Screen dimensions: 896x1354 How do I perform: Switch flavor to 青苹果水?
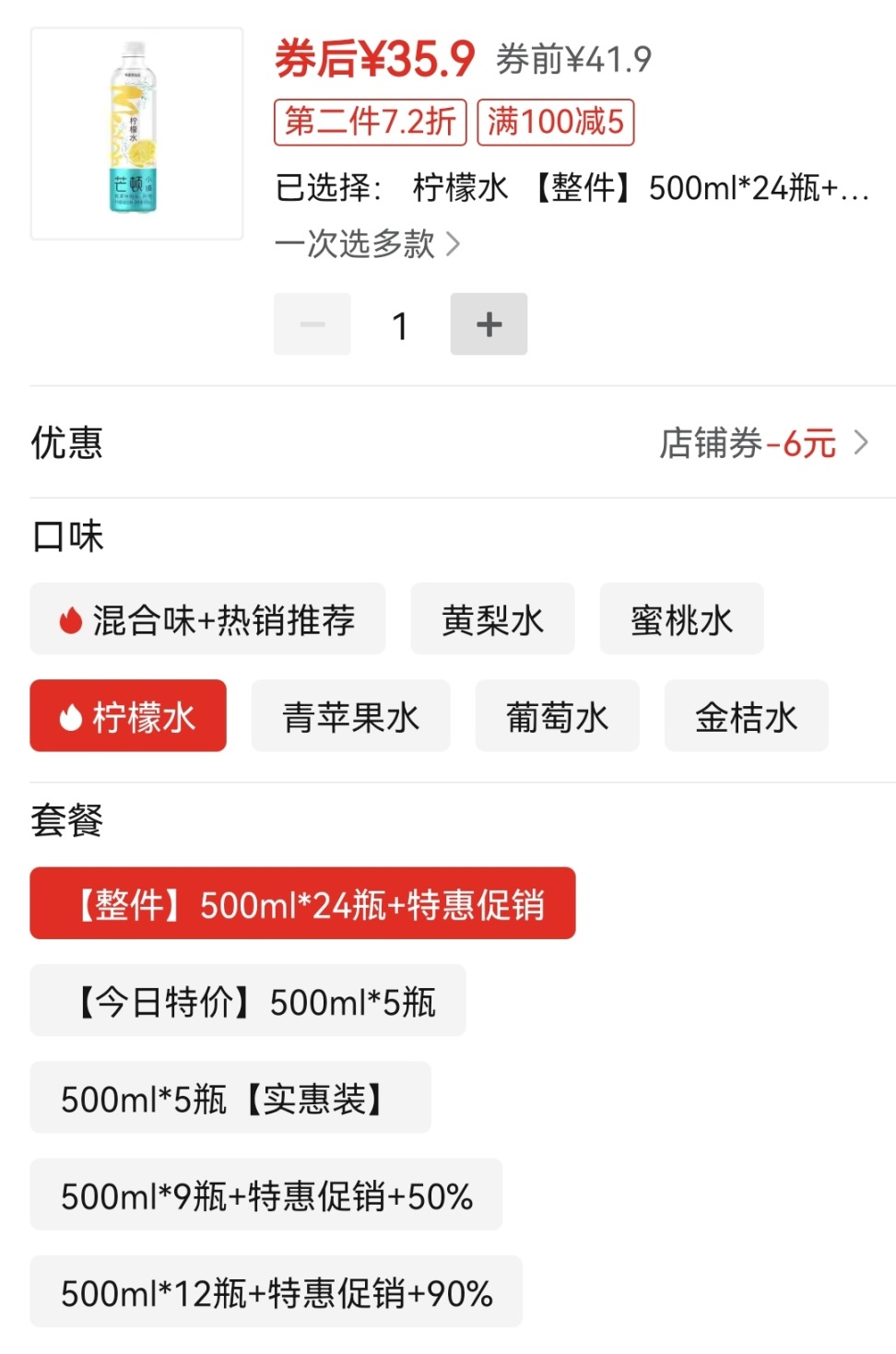pos(350,716)
